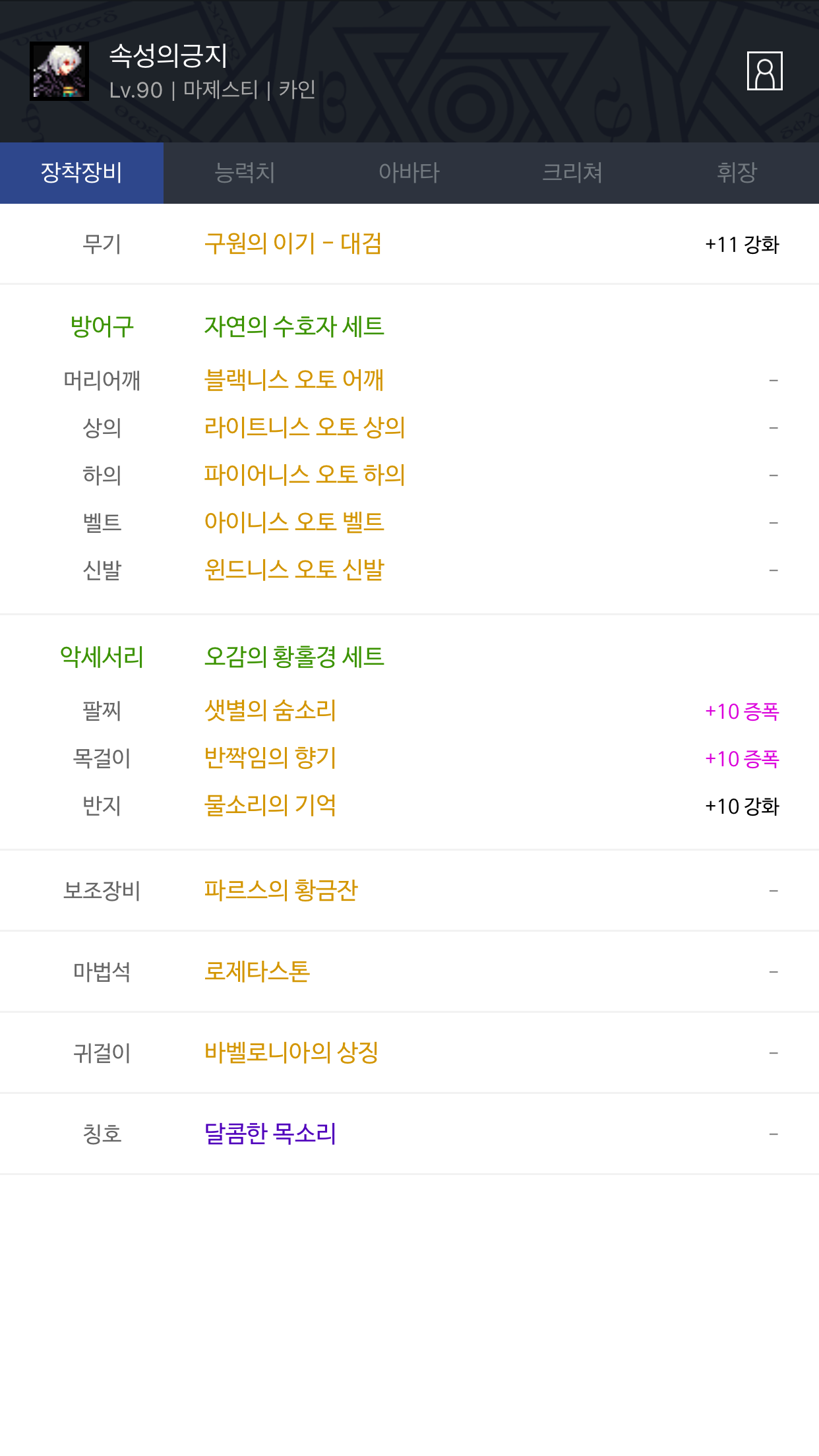This screenshot has height=1456, width=819.
Task: Switch to the 휘장 tab
Action: (x=737, y=173)
